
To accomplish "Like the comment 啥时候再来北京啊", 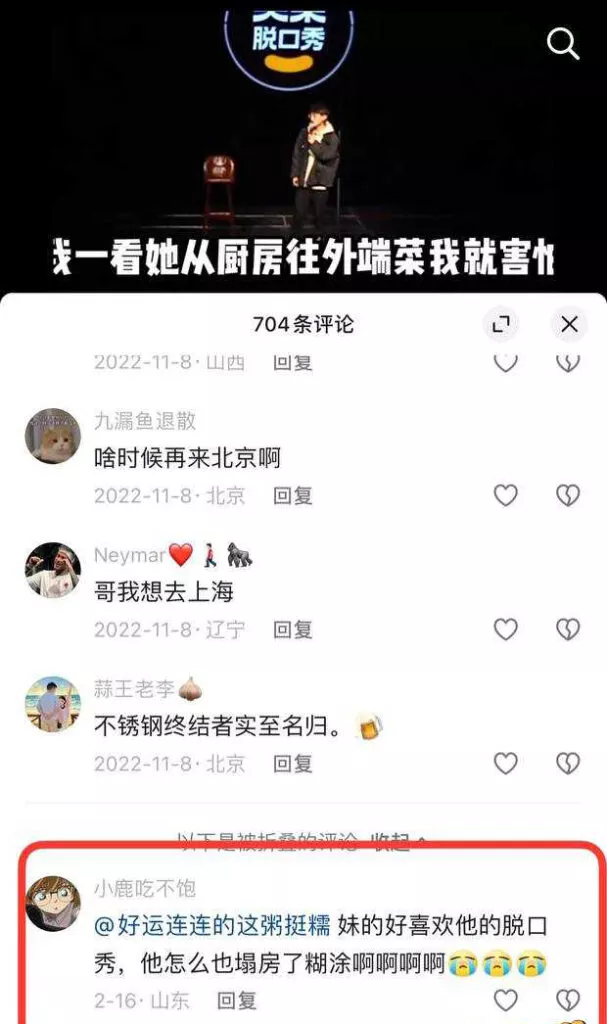I will [x=506, y=495].
